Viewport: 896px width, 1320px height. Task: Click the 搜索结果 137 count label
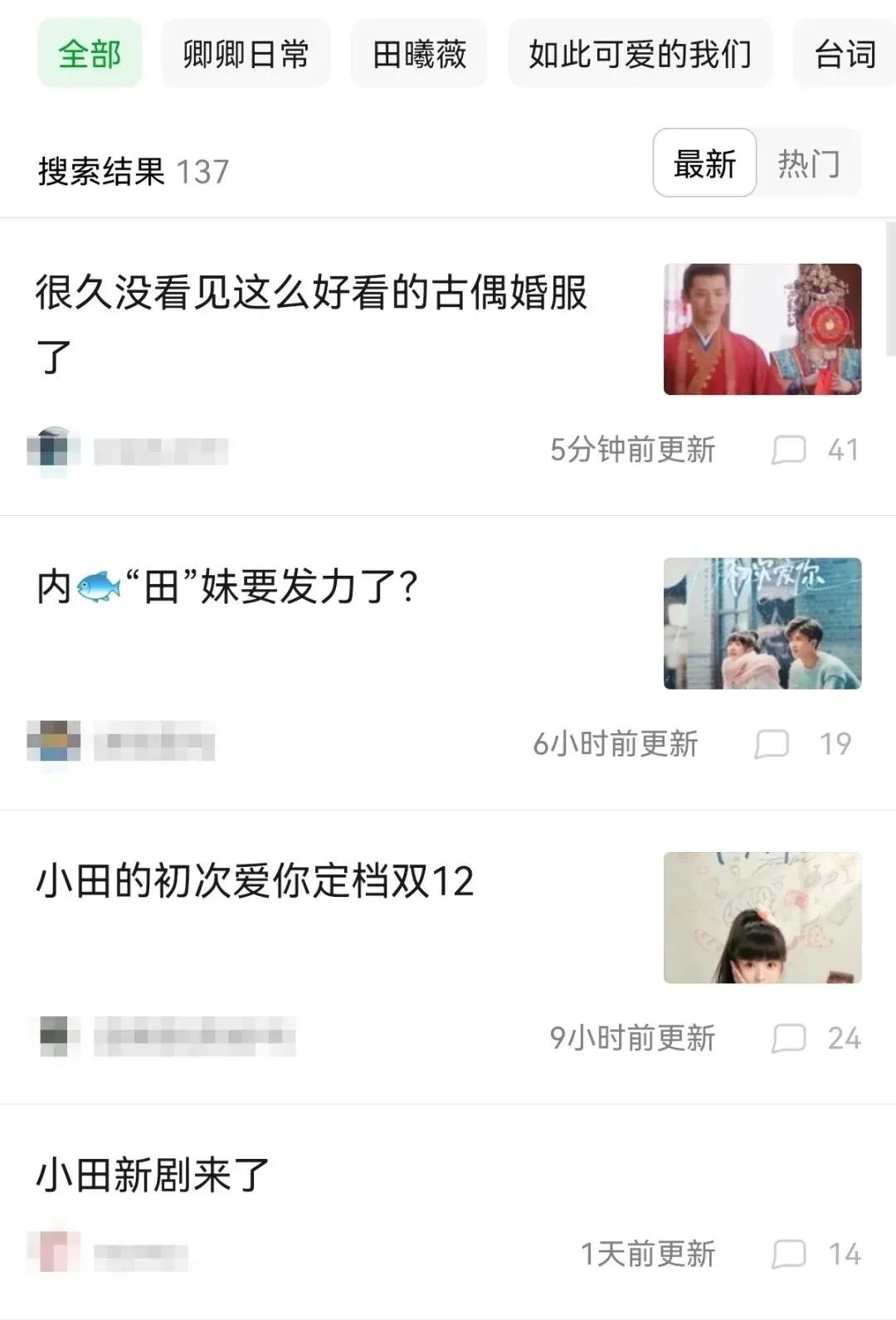point(133,170)
